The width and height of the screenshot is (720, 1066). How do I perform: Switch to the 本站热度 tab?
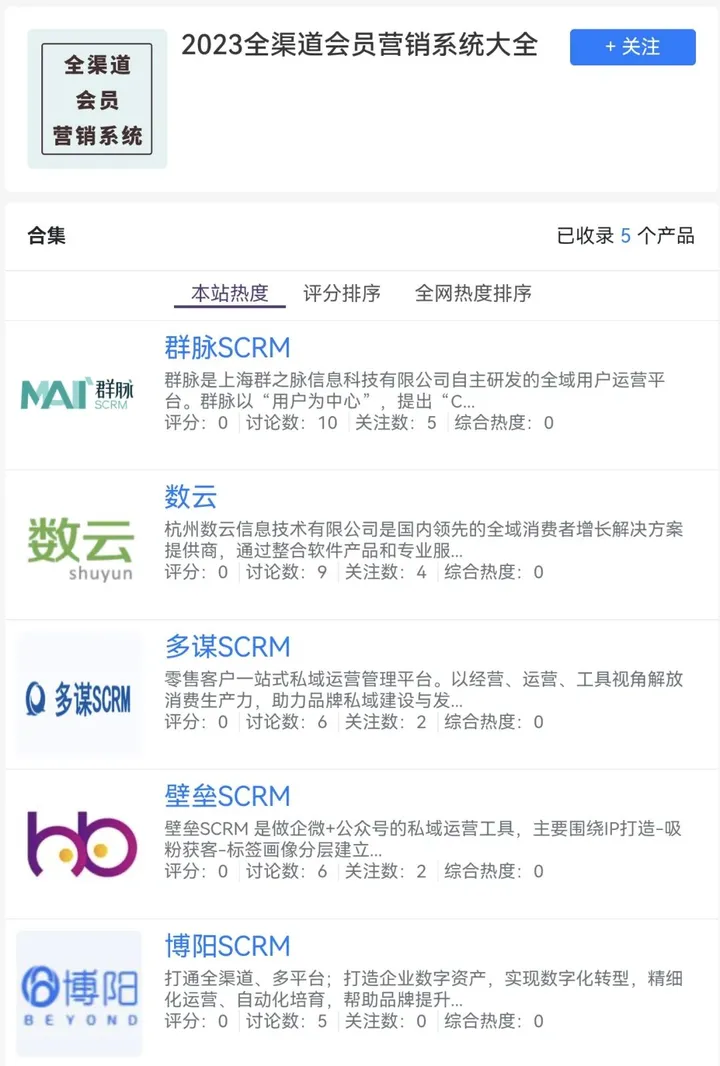(x=230, y=294)
